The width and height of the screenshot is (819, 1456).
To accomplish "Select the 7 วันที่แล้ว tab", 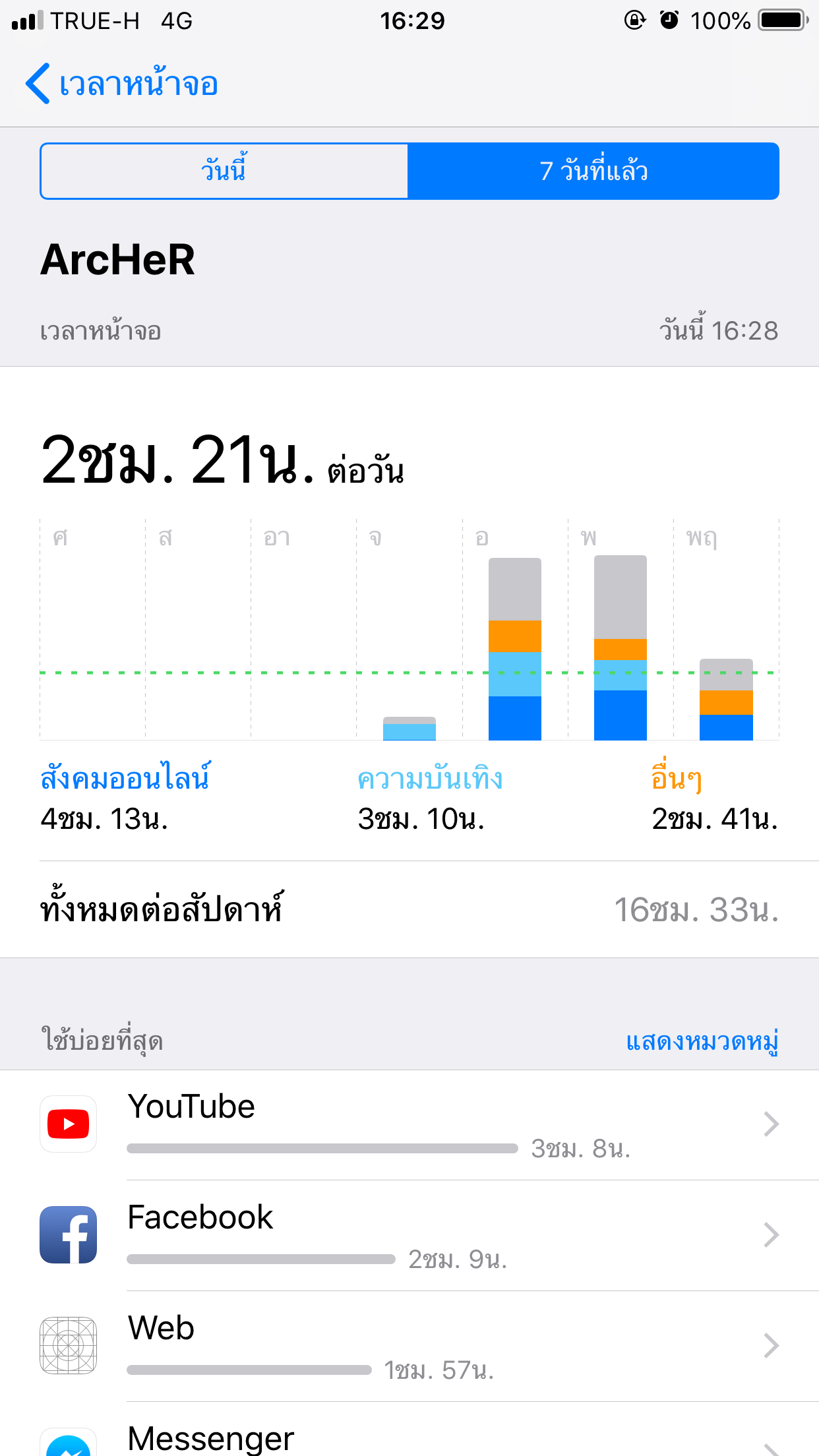I will [x=593, y=171].
